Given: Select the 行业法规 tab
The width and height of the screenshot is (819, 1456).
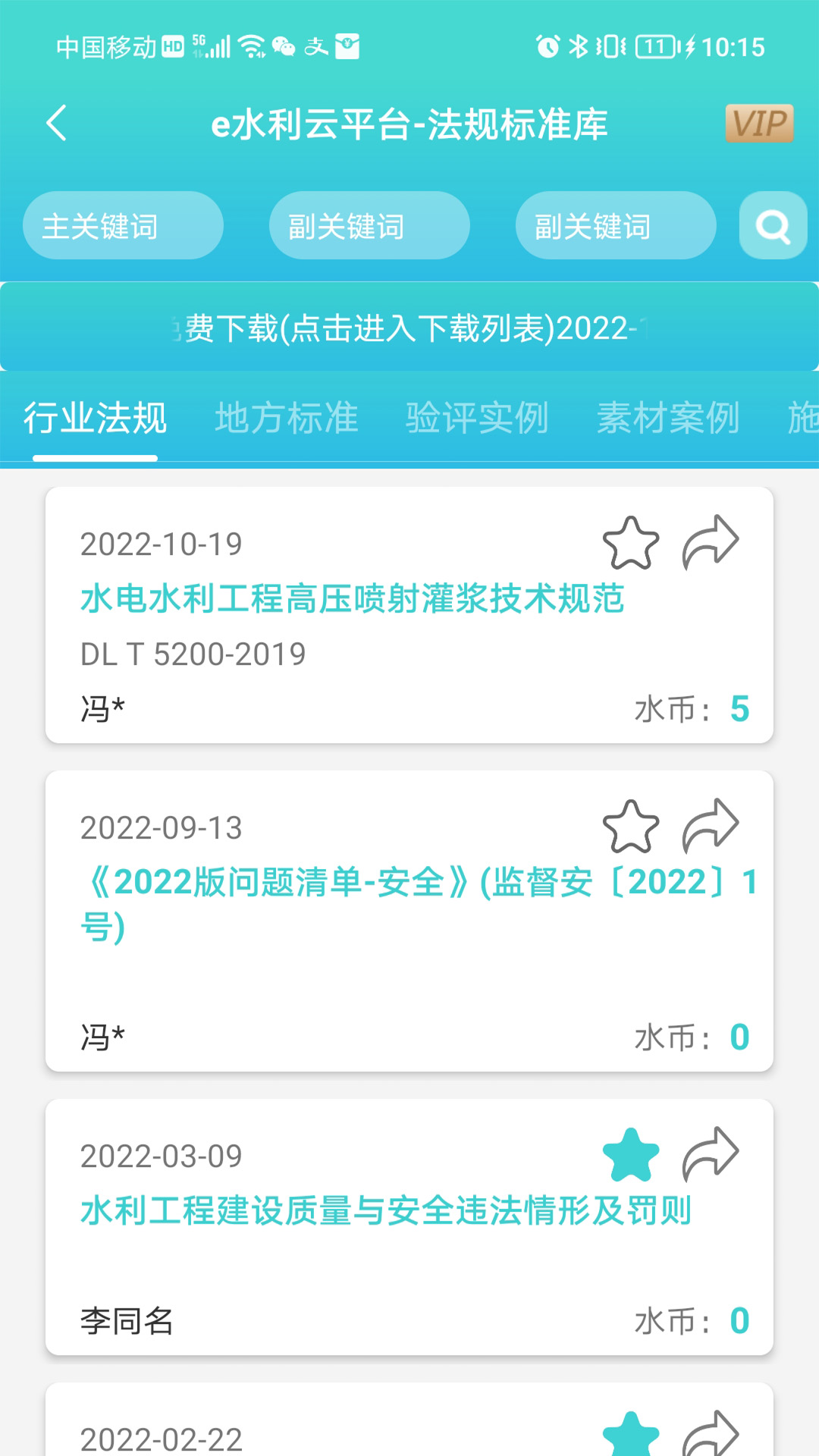Looking at the screenshot, I should (96, 418).
